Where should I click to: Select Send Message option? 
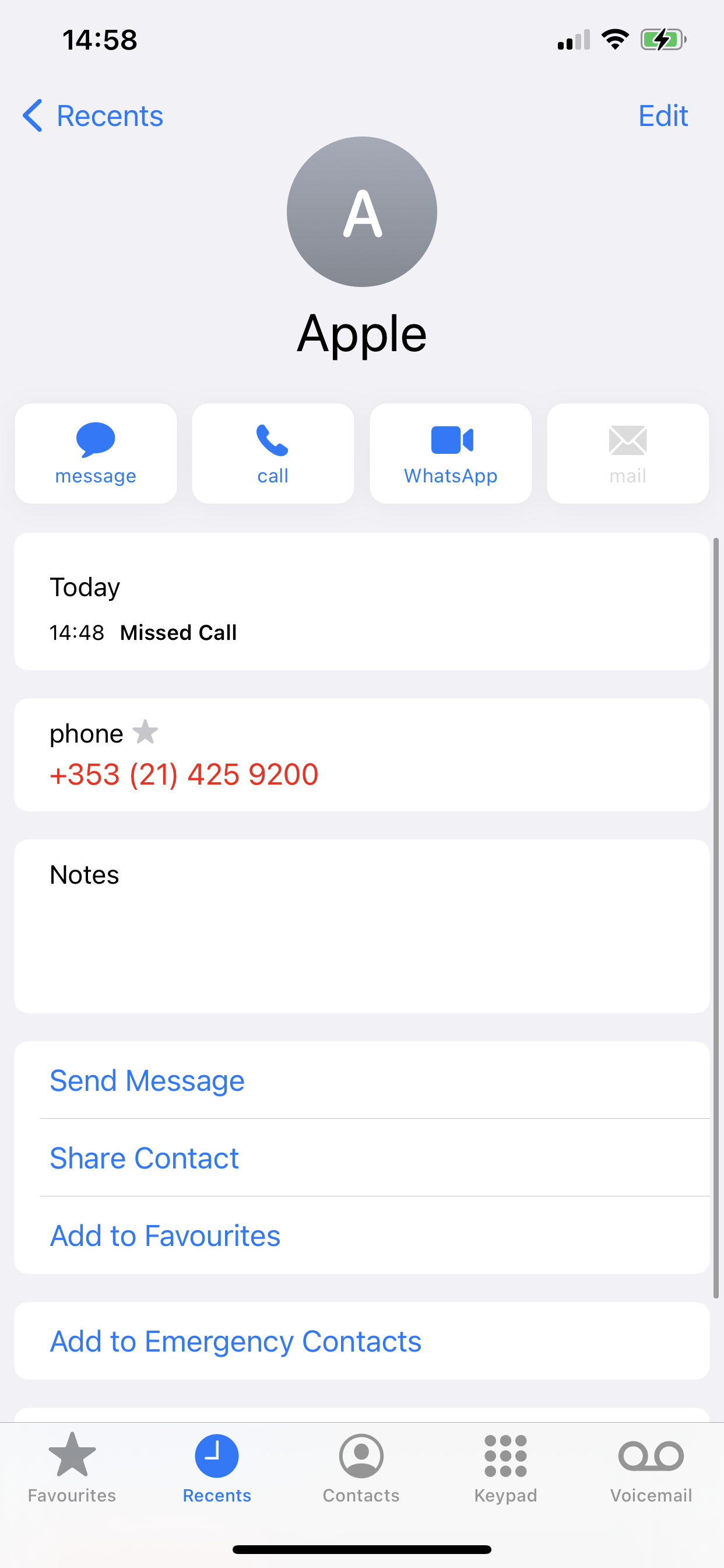tap(147, 1080)
